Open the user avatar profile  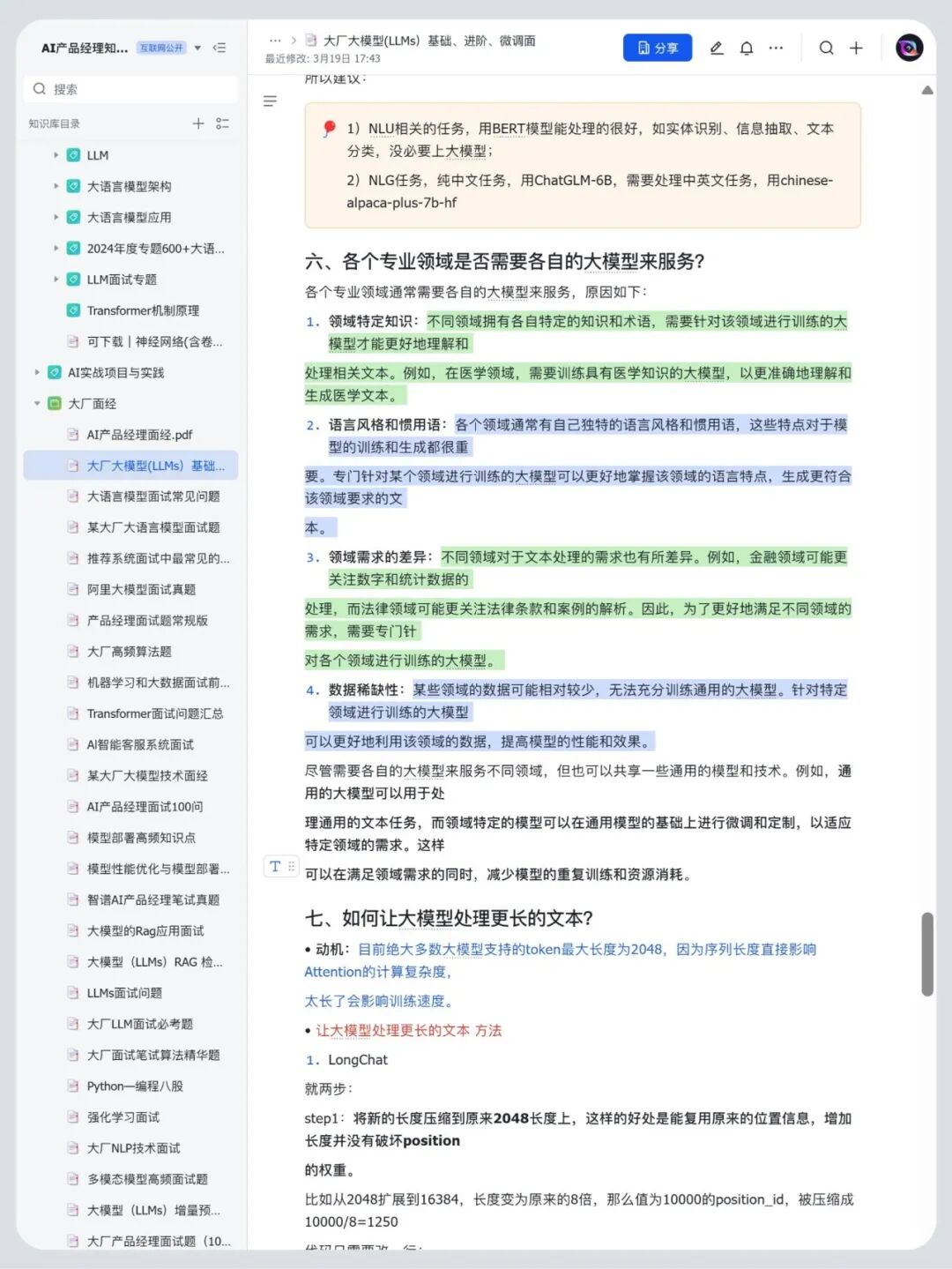pos(909,48)
